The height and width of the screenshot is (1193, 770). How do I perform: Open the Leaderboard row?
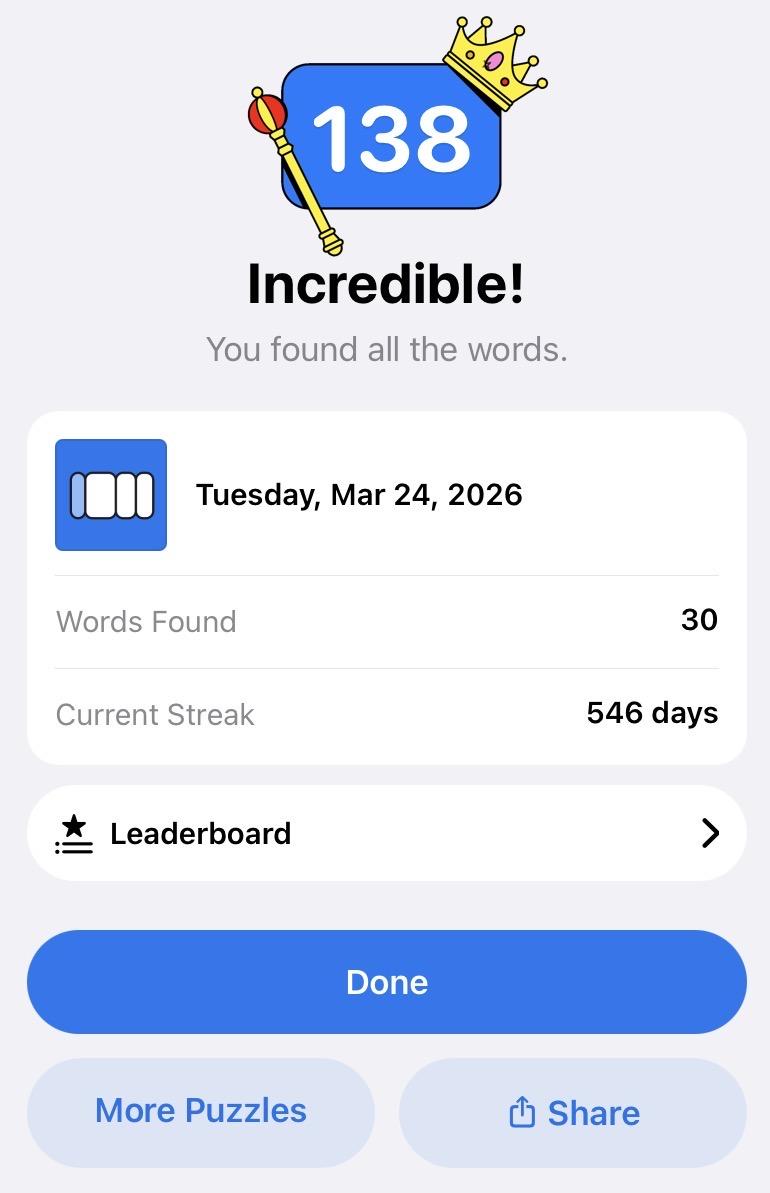386,833
